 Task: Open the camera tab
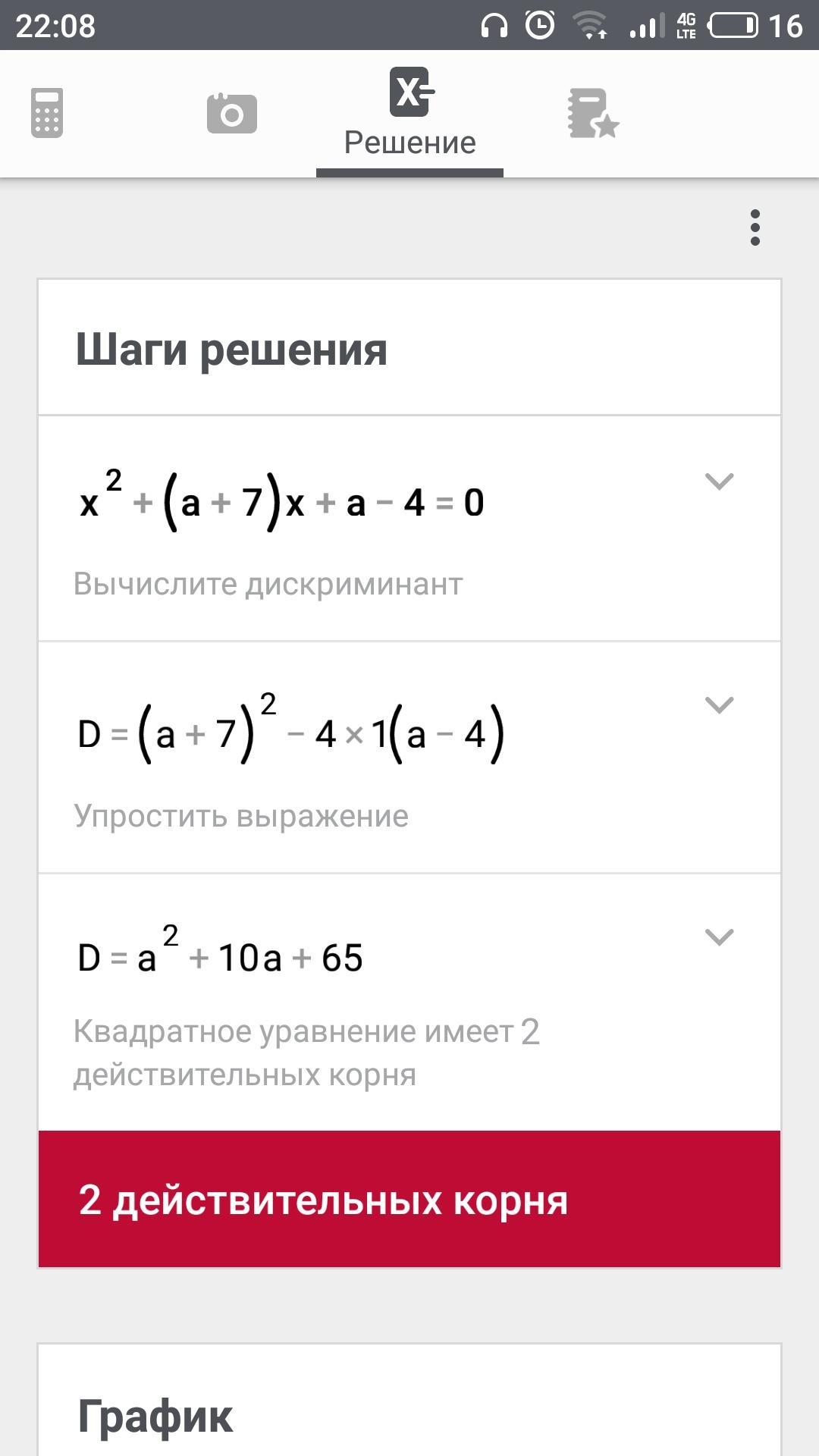232,114
